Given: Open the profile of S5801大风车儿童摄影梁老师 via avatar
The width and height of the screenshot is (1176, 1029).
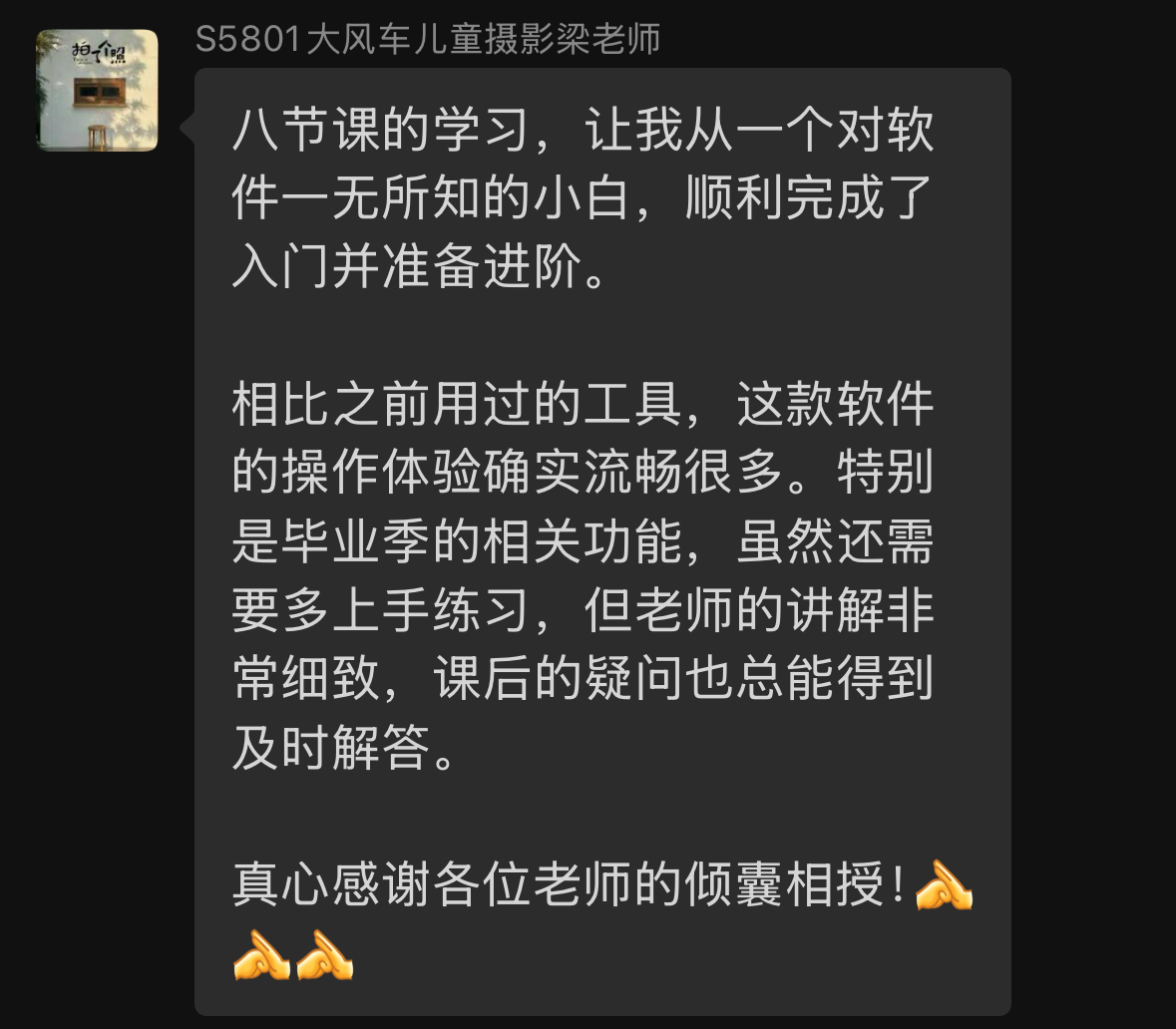Looking at the screenshot, I should tap(97, 90).
